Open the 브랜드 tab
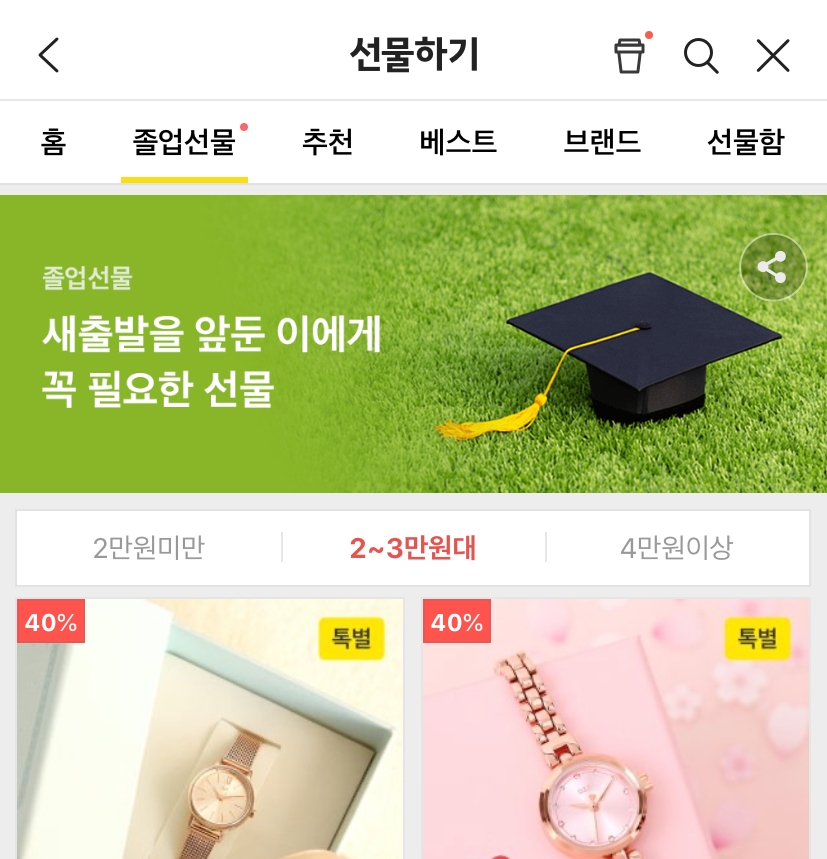This screenshot has width=827, height=859. coord(601,142)
